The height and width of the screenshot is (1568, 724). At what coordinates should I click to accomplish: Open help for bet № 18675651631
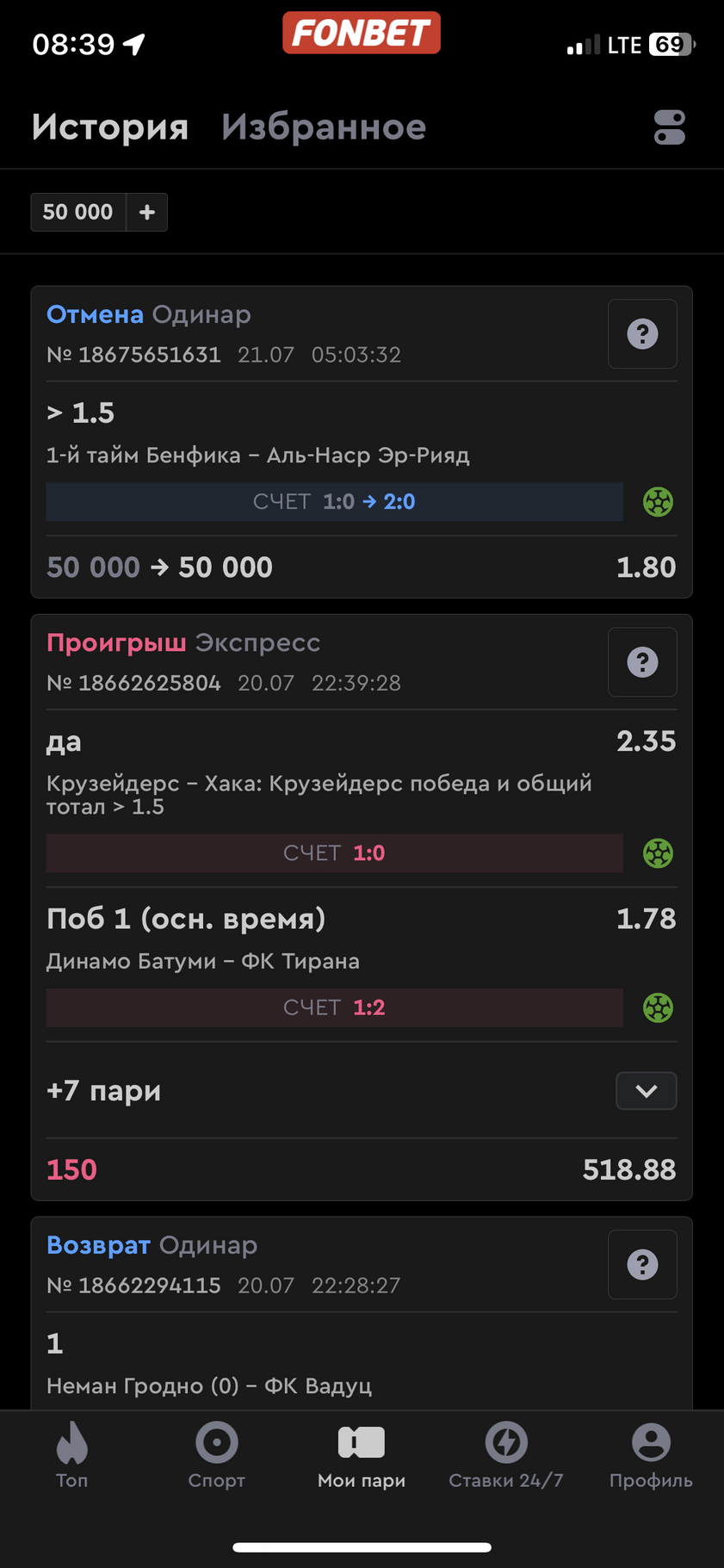[642, 334]
